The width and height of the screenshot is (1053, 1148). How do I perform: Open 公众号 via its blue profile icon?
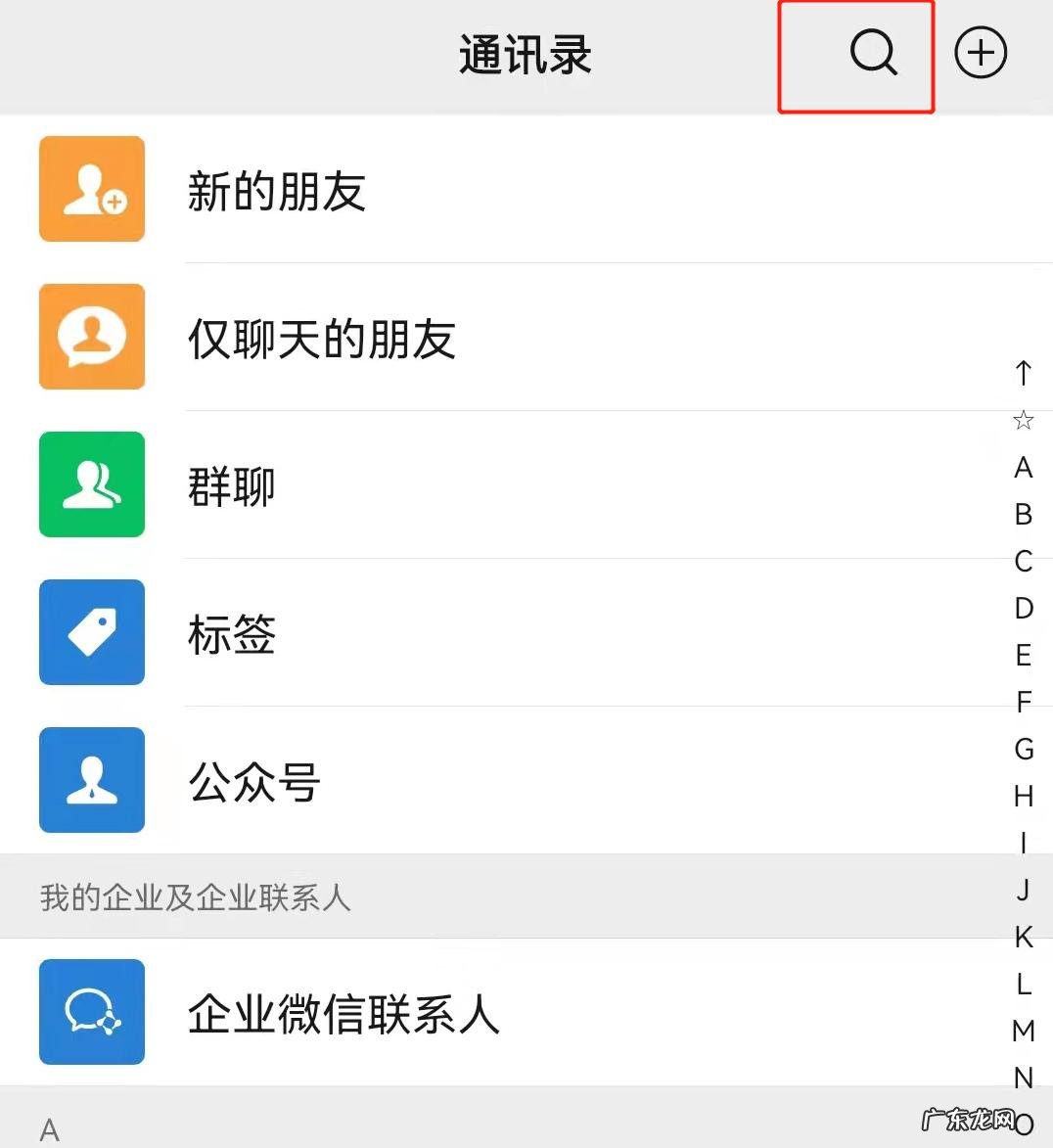(x=91, y=779)
